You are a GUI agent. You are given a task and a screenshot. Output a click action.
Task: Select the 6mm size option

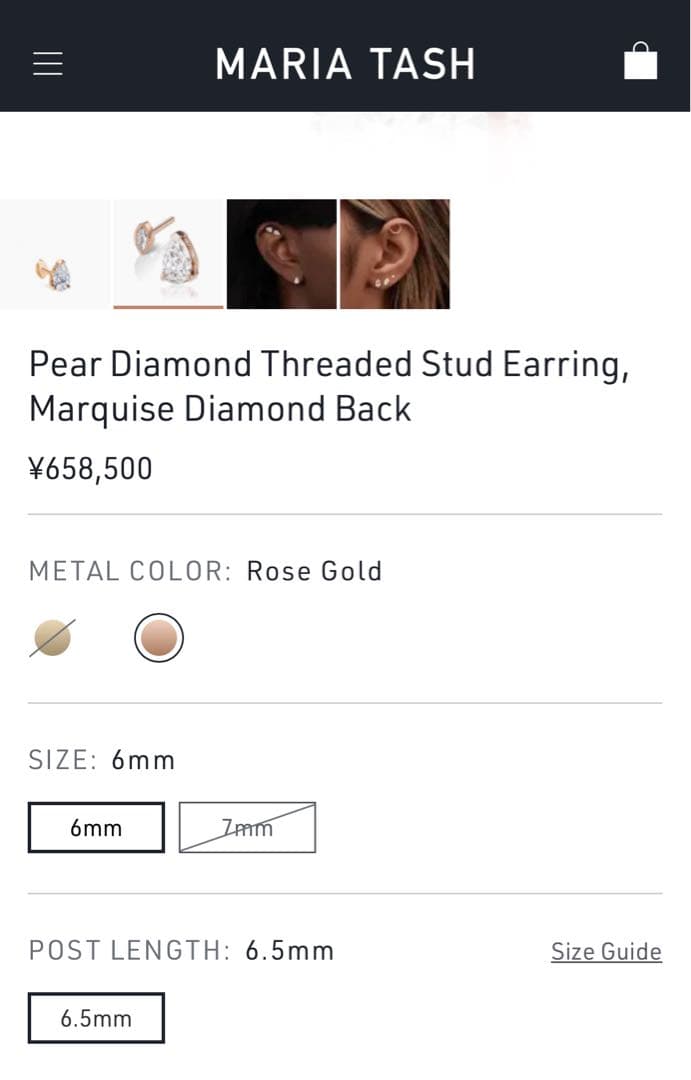(96, 828)
